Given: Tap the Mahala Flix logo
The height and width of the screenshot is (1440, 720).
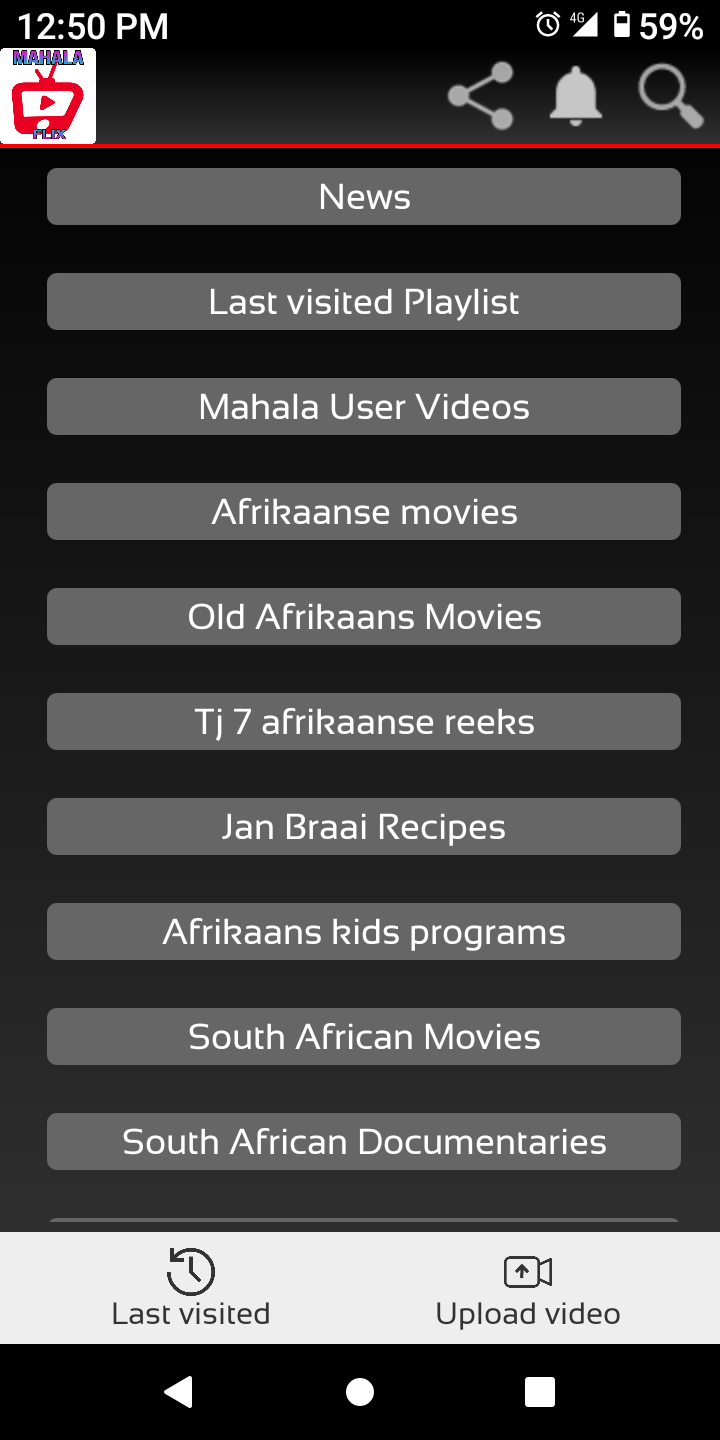Looking at the screenshot, I should click(48, 96).
